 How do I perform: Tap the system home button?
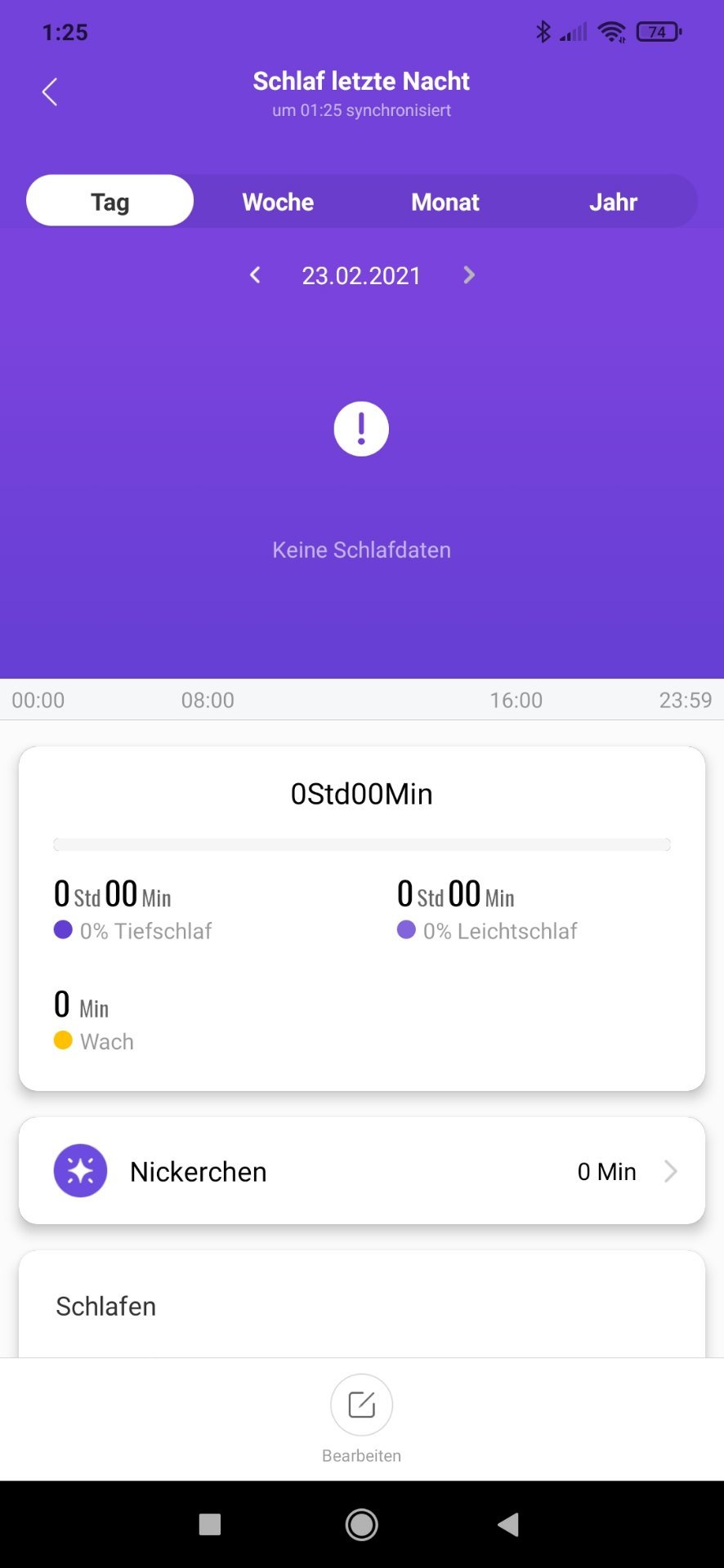[361, 1524]
